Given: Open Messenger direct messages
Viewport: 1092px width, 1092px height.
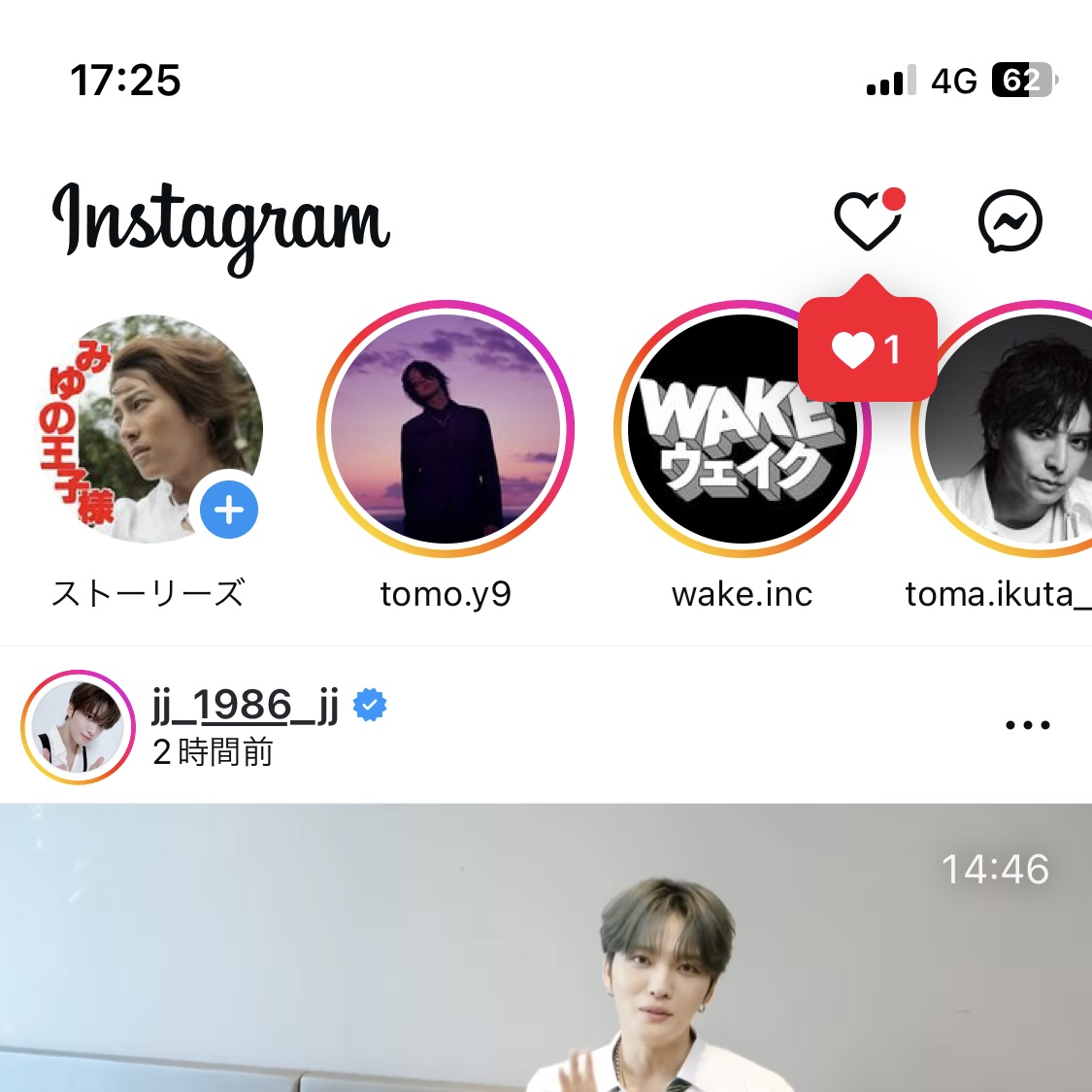Looking at the screenshot, I should pos(1009,221).
